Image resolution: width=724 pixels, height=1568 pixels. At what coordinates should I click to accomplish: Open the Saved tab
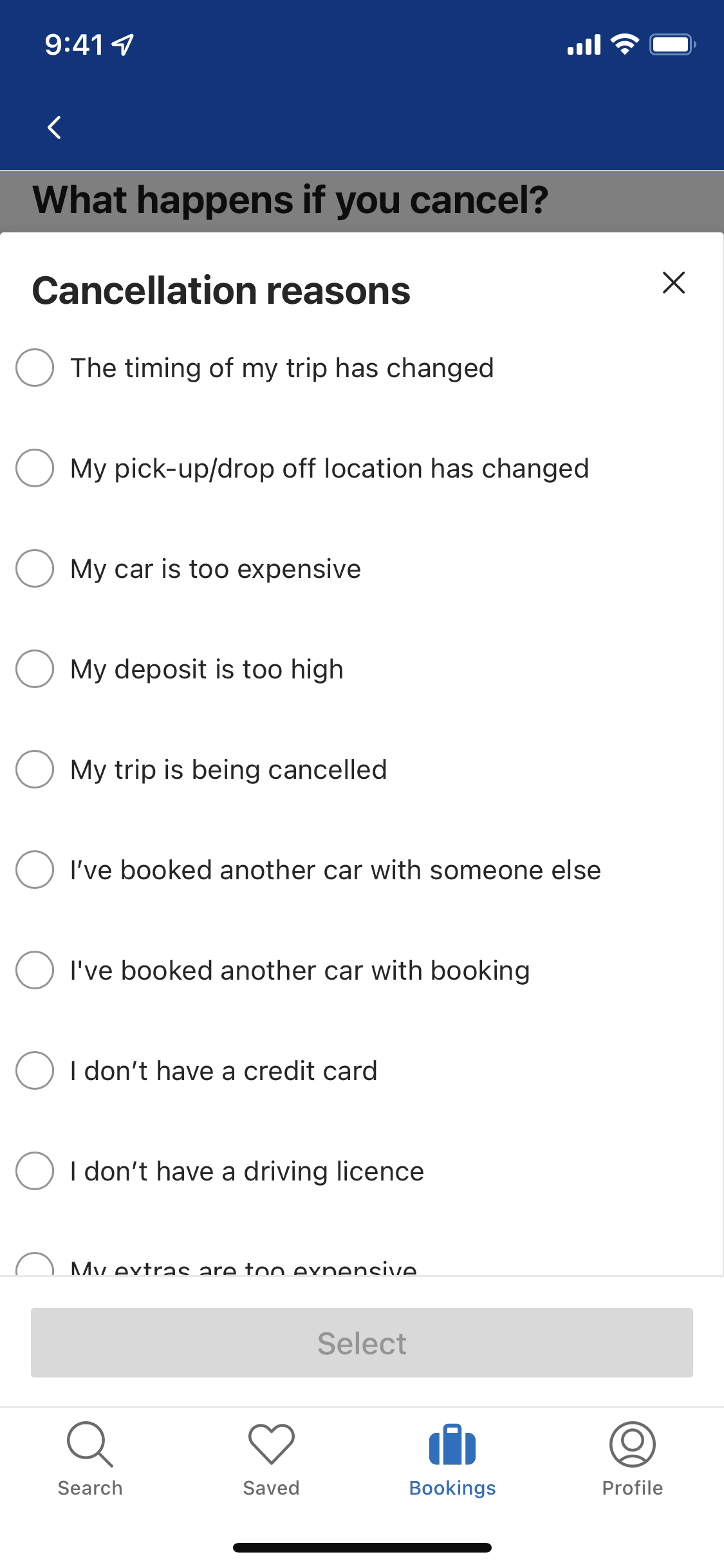[271, 1459]
